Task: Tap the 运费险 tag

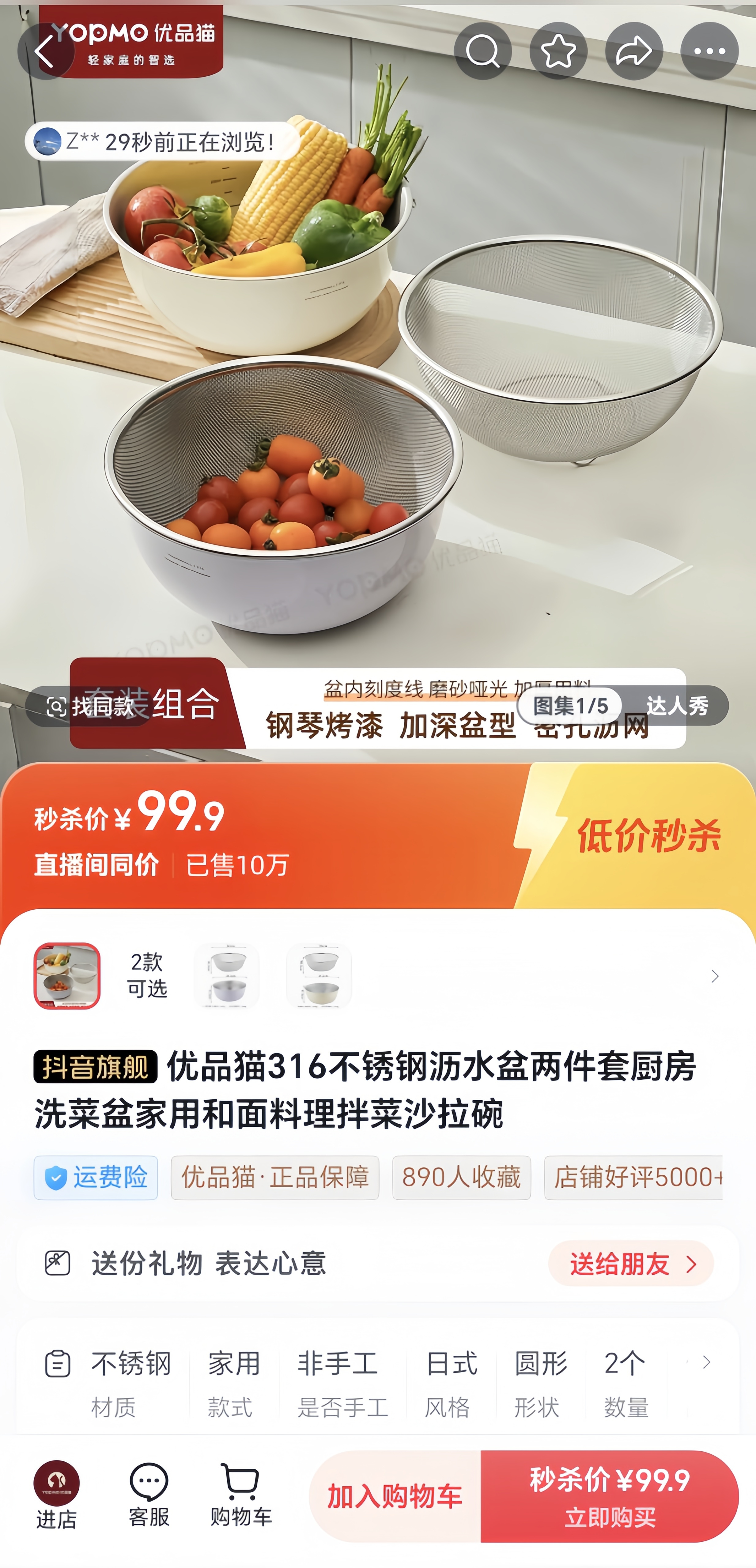Action: [x=96, y=1178]
